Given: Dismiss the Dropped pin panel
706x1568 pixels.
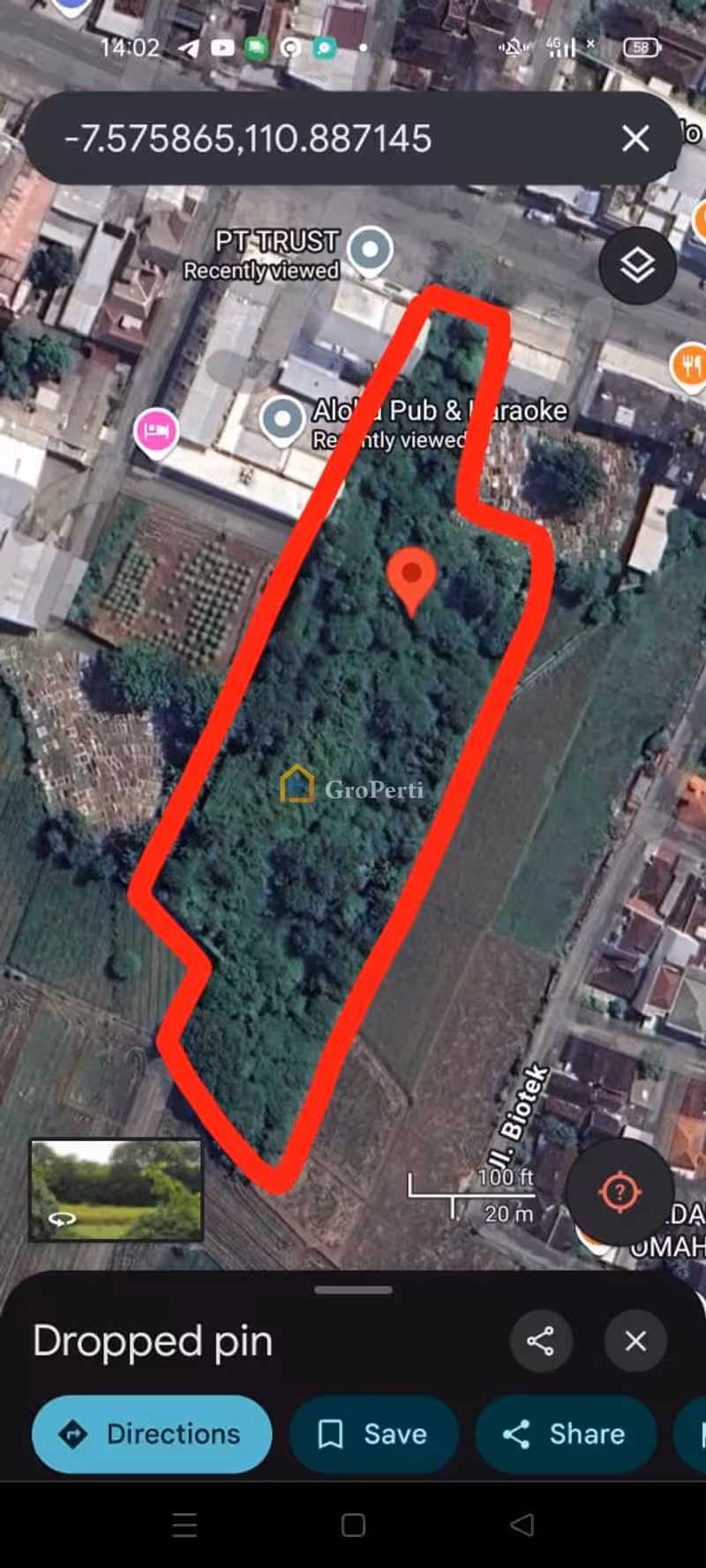Looking at the screenshot, I should point(635,1341).
